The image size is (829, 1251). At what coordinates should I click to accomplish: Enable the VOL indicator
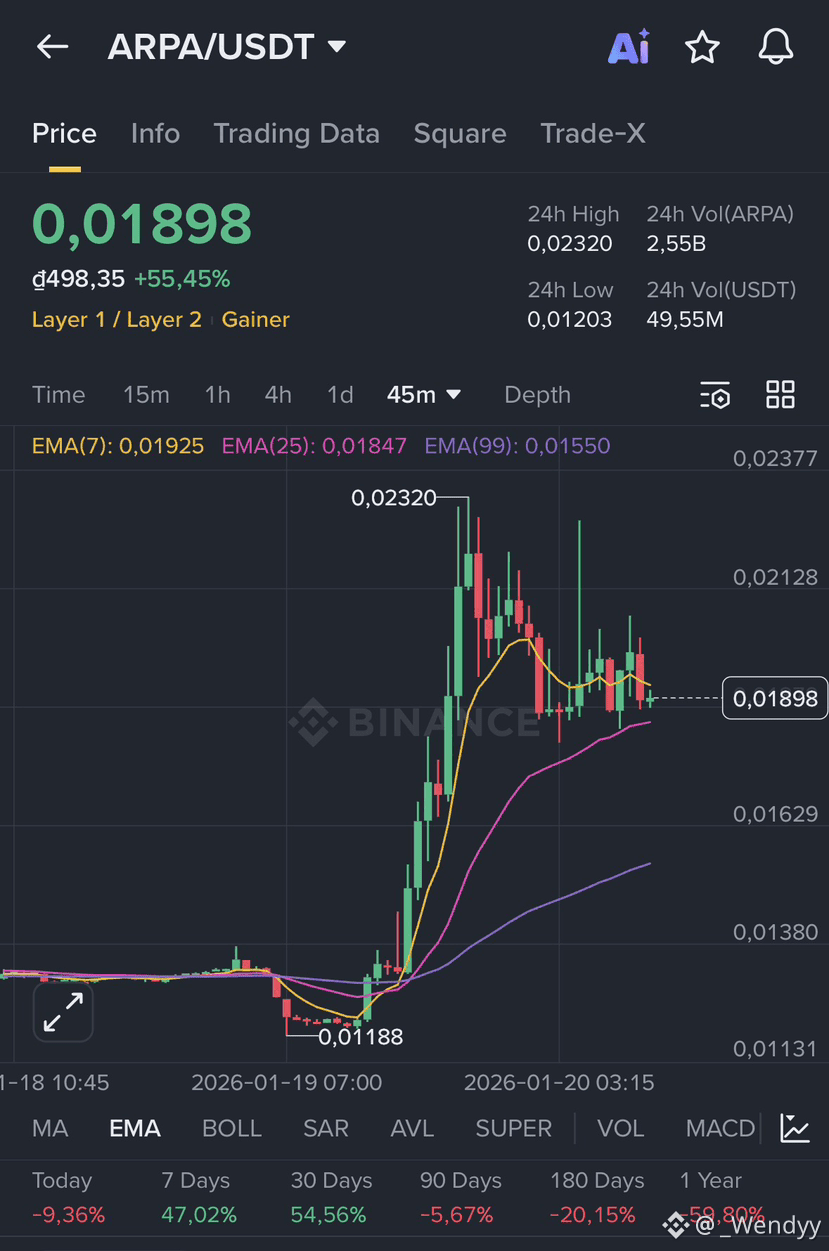[x=620, y=1128]
